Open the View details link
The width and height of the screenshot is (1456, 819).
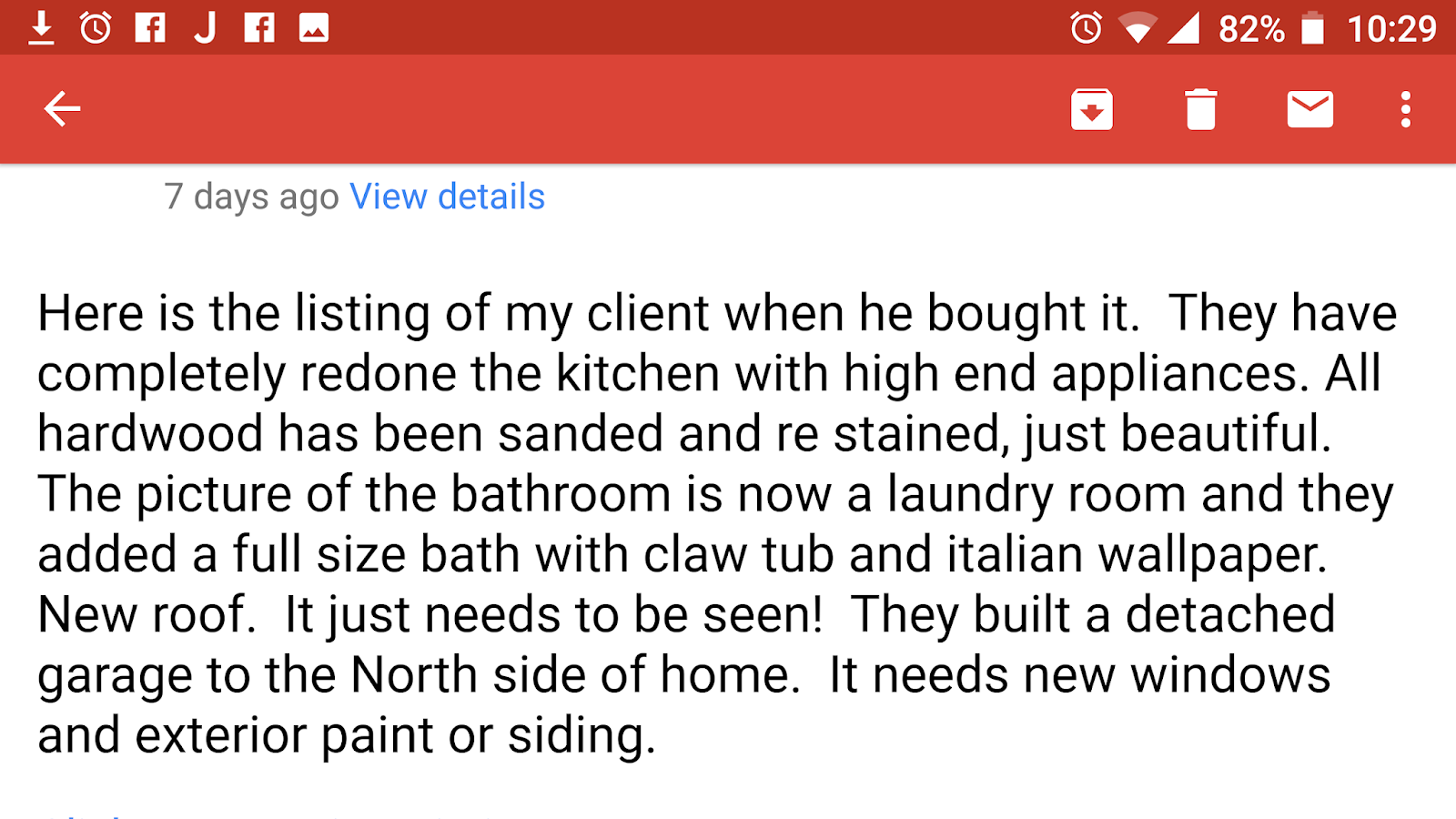(x=447, y=197)
